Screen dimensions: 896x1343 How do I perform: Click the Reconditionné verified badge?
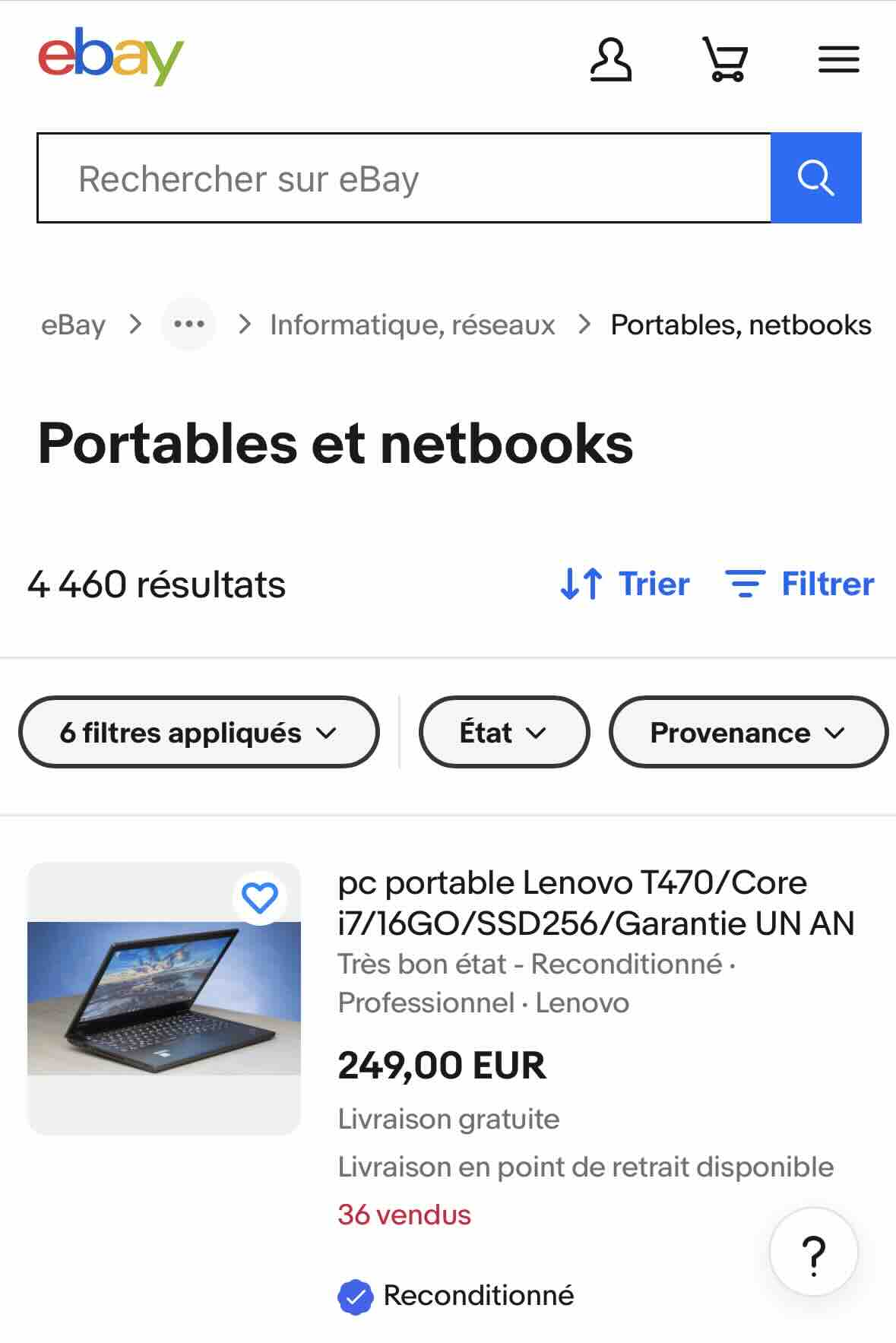click(x=357, y=1295)
